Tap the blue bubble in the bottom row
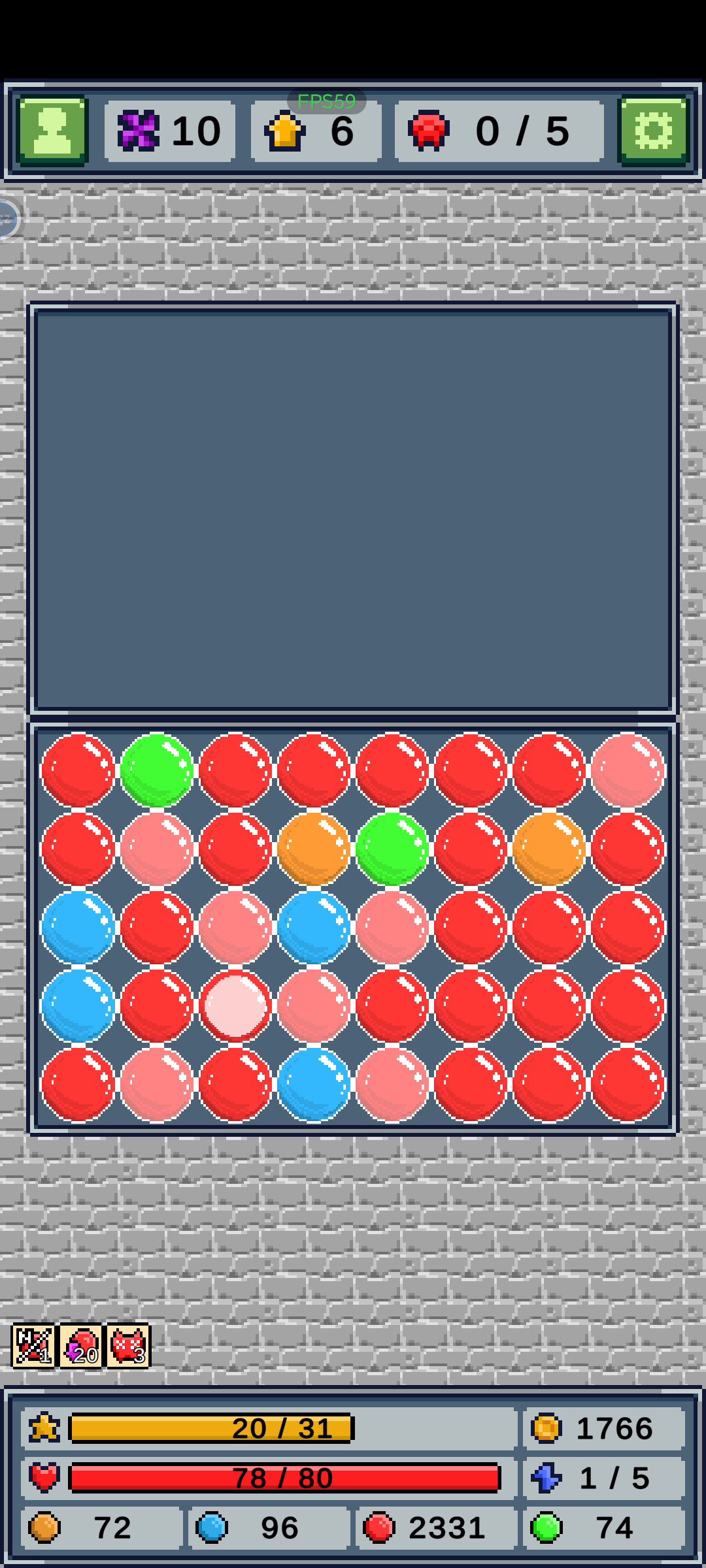This screenshot has width=706, height=1568. [314, 1085]
